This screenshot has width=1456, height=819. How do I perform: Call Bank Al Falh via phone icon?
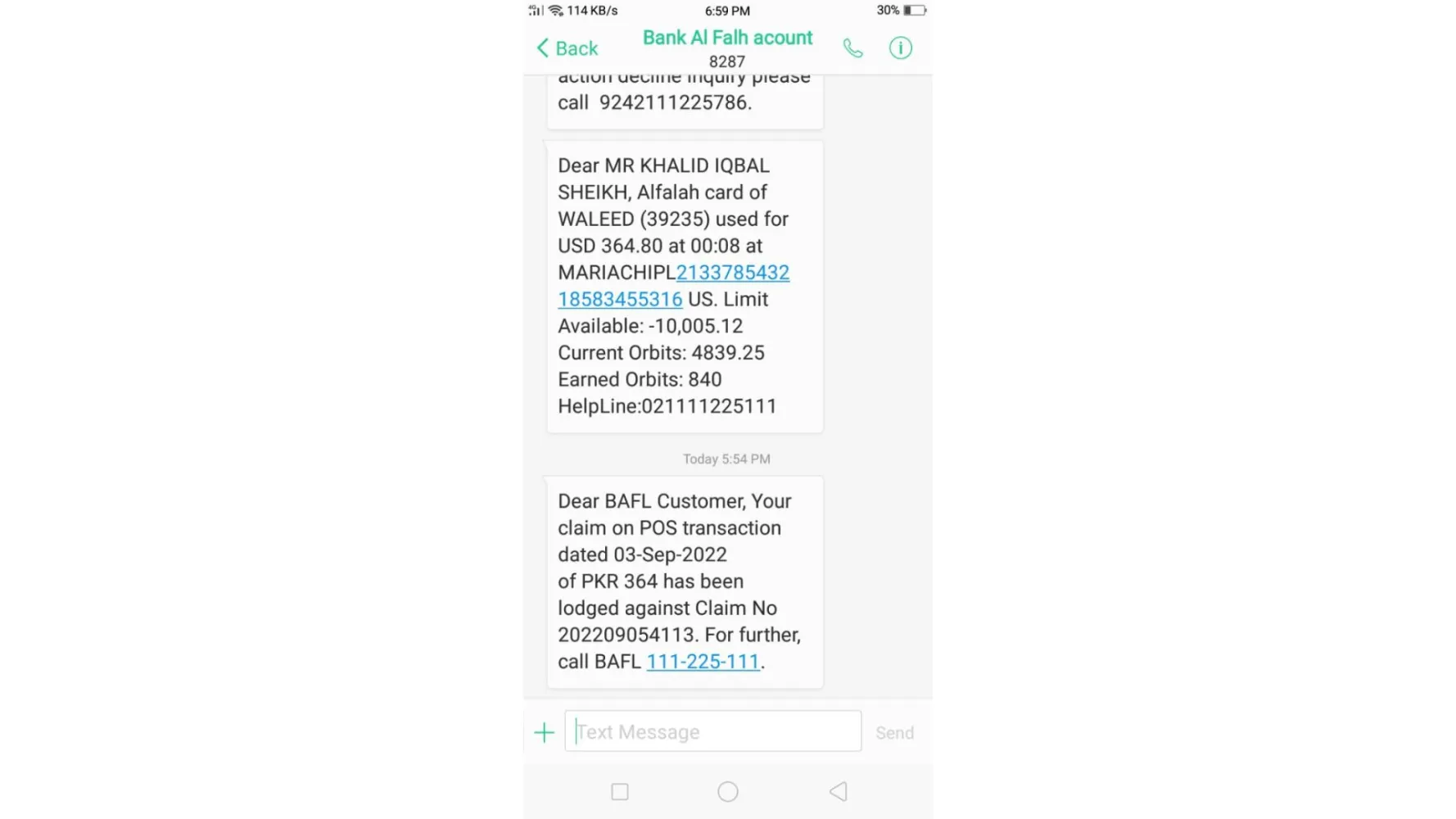[852, 48]
